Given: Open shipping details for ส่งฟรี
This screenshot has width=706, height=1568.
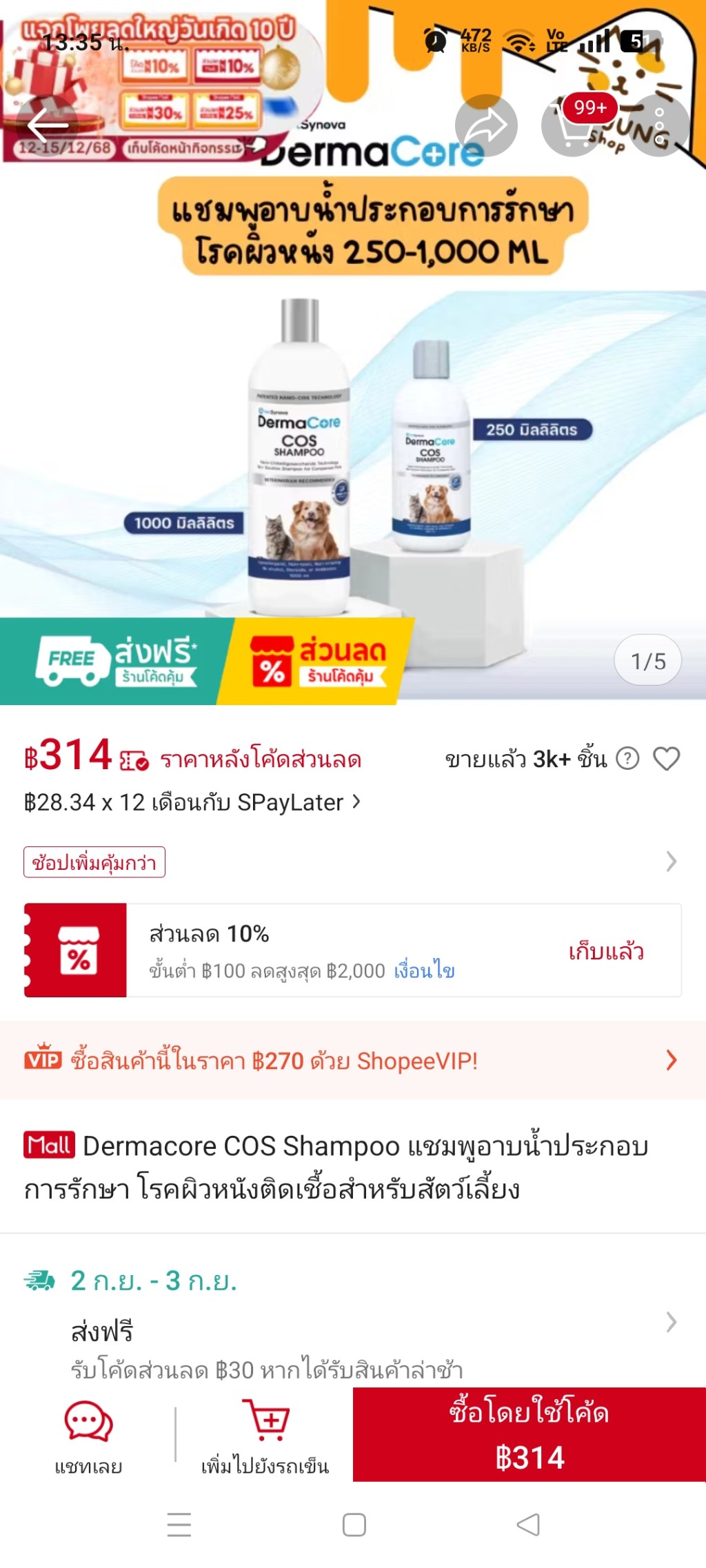Looking at the screenshot, I should tap(353, 1322).
